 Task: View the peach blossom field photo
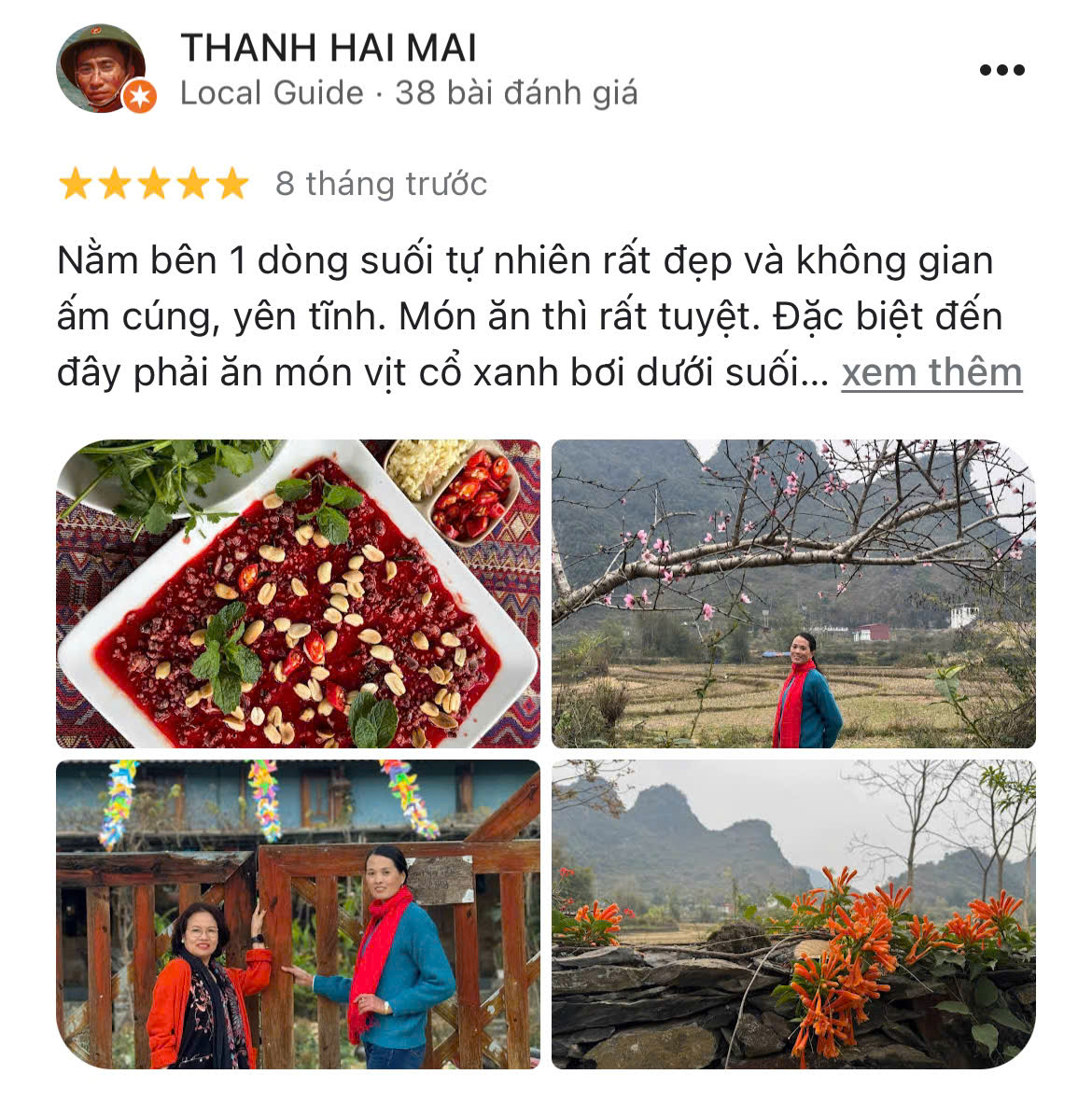(793, 593)
